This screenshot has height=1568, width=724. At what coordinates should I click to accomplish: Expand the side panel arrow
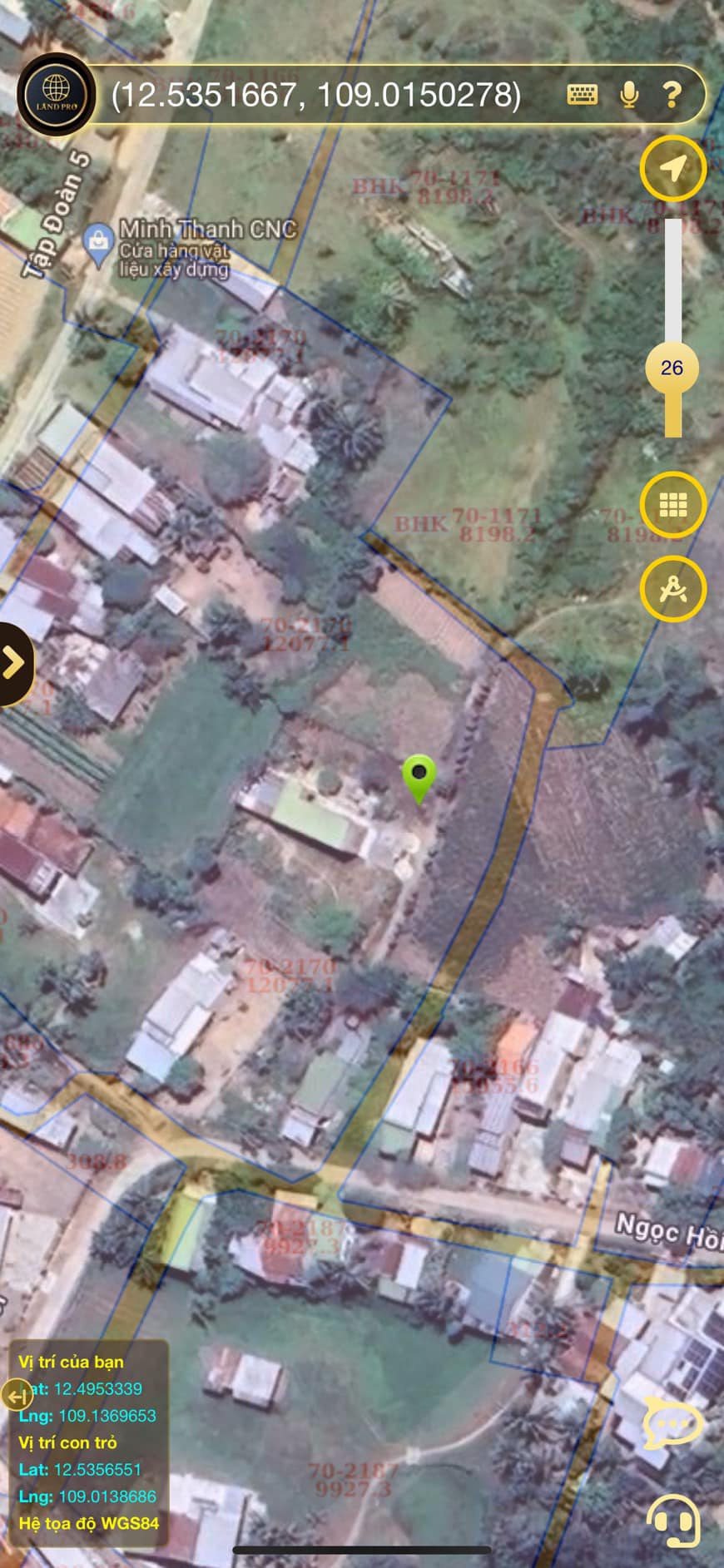tap(13, 663)
